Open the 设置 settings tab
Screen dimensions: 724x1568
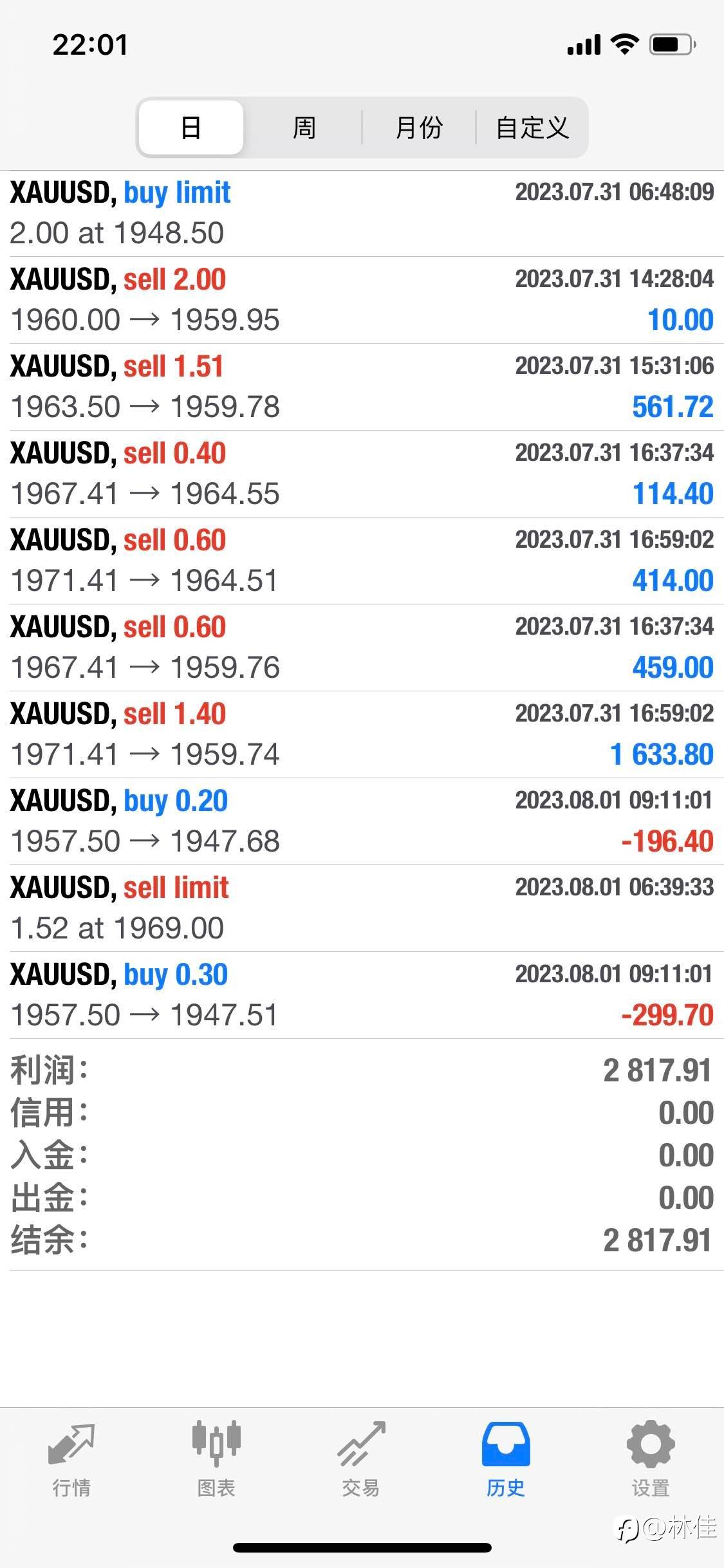(651, 1460)
